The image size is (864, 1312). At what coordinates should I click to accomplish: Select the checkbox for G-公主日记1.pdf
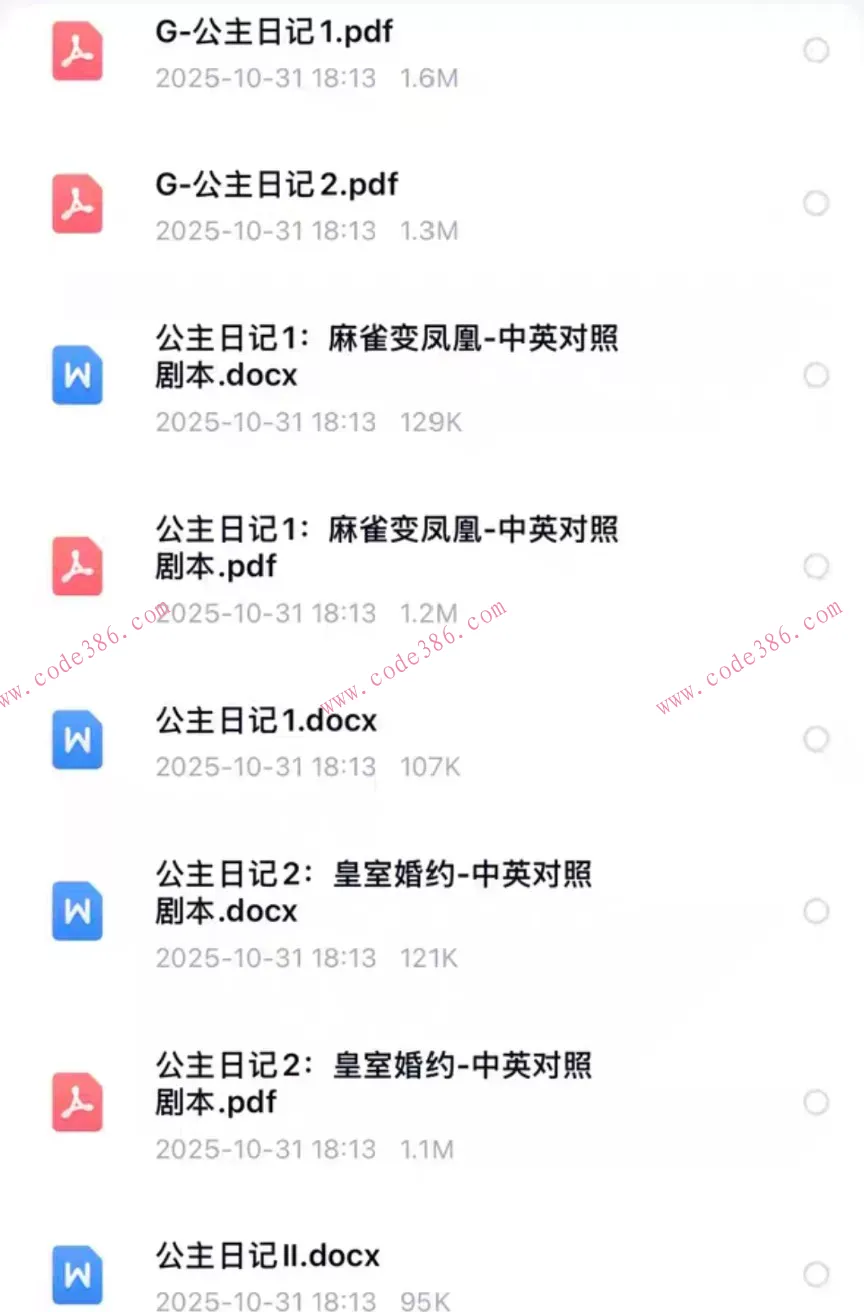[817, 51]
